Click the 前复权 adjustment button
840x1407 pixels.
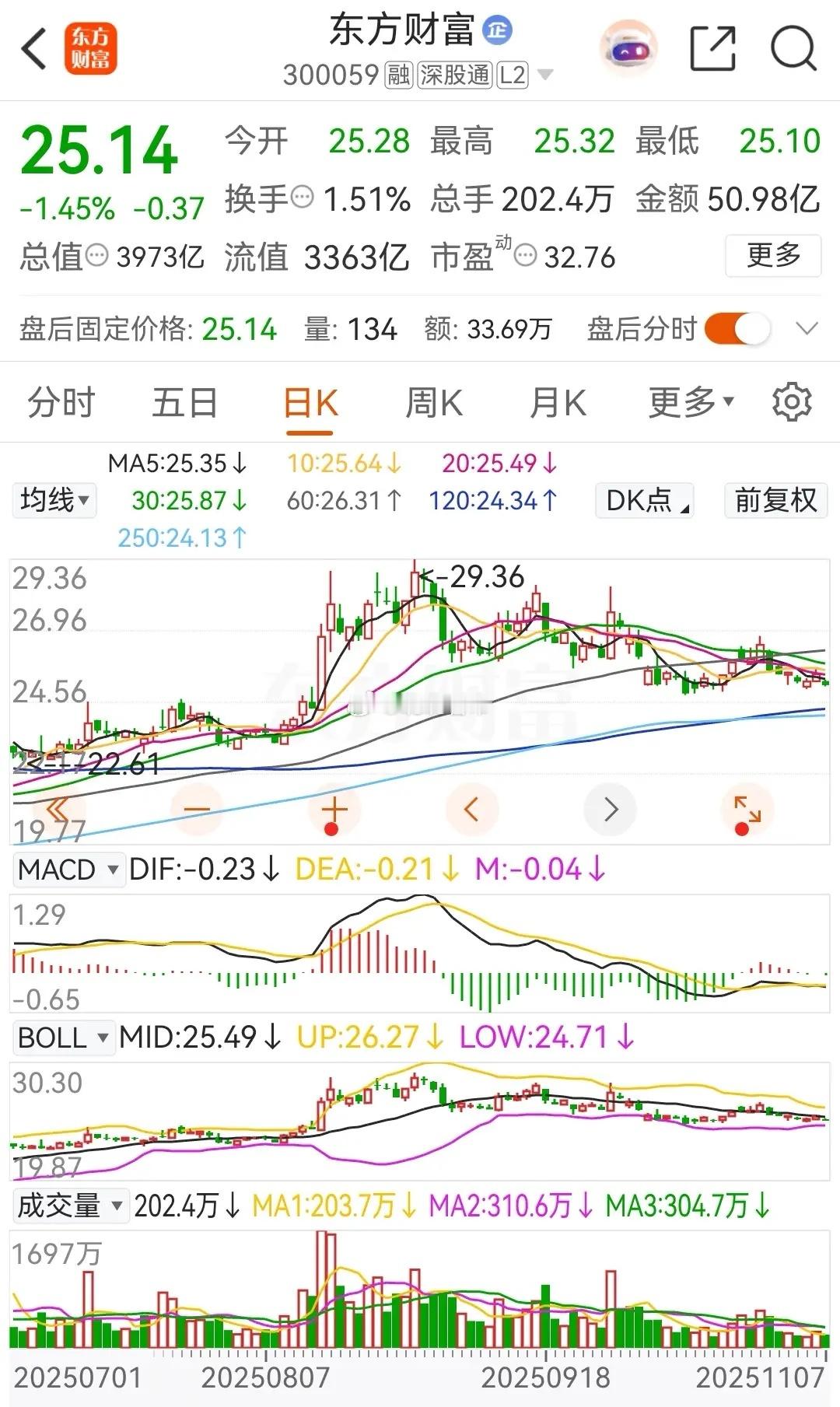pyautogui.click(x=775, y=501)
